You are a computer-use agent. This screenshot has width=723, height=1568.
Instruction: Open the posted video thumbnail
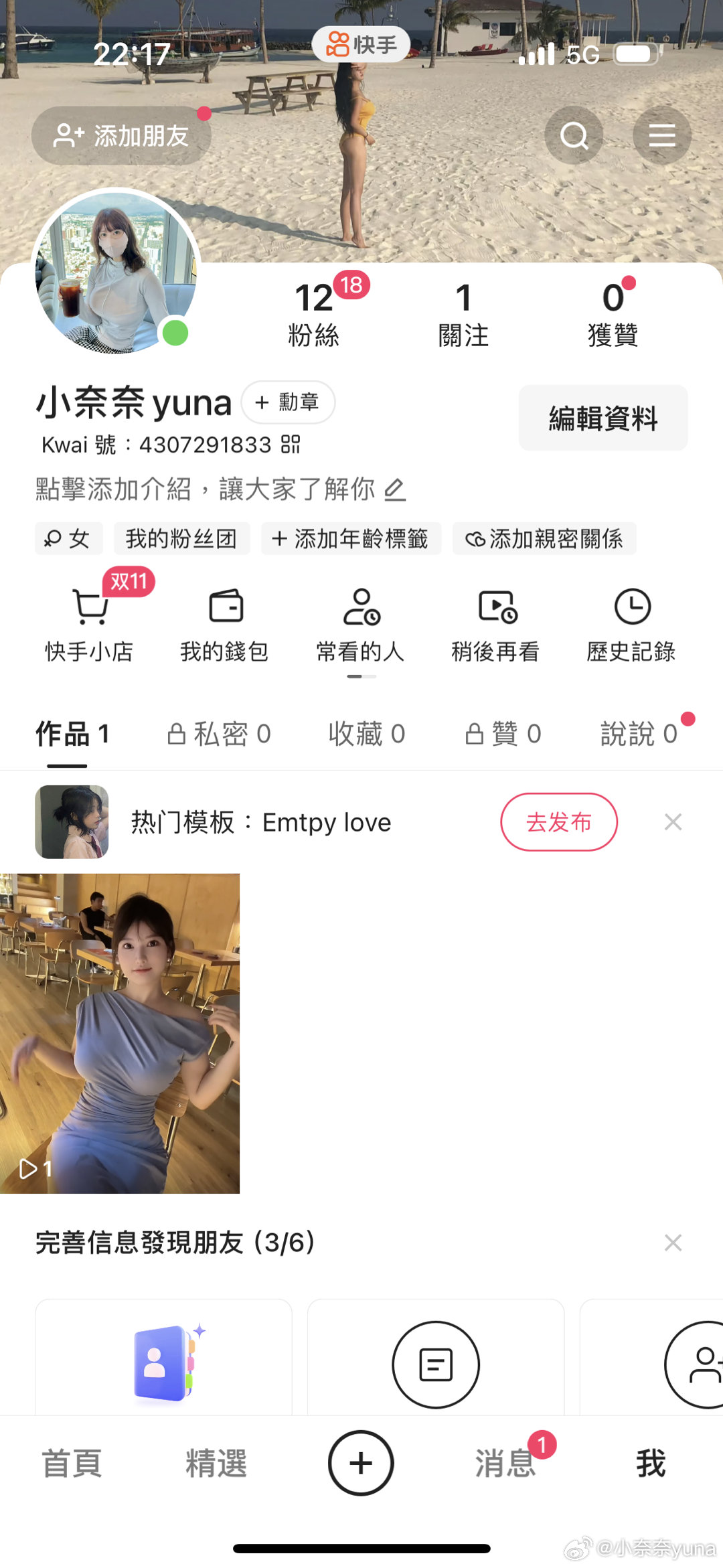120,1032
